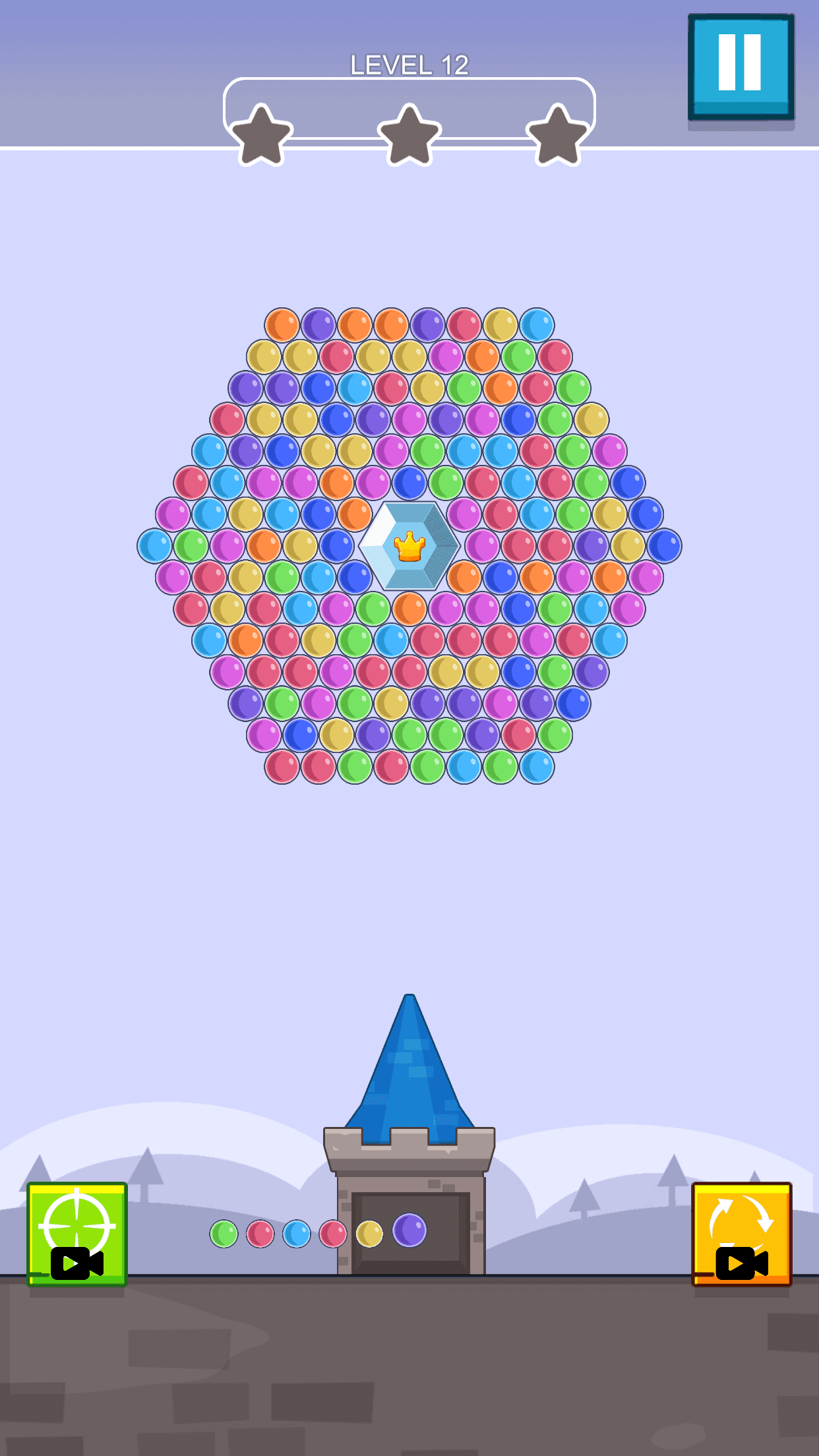The width and height of the screenshot is (819, 1456).
Task: Tap the crown hexagon in the bubble cluster
Action: [409, 546]
